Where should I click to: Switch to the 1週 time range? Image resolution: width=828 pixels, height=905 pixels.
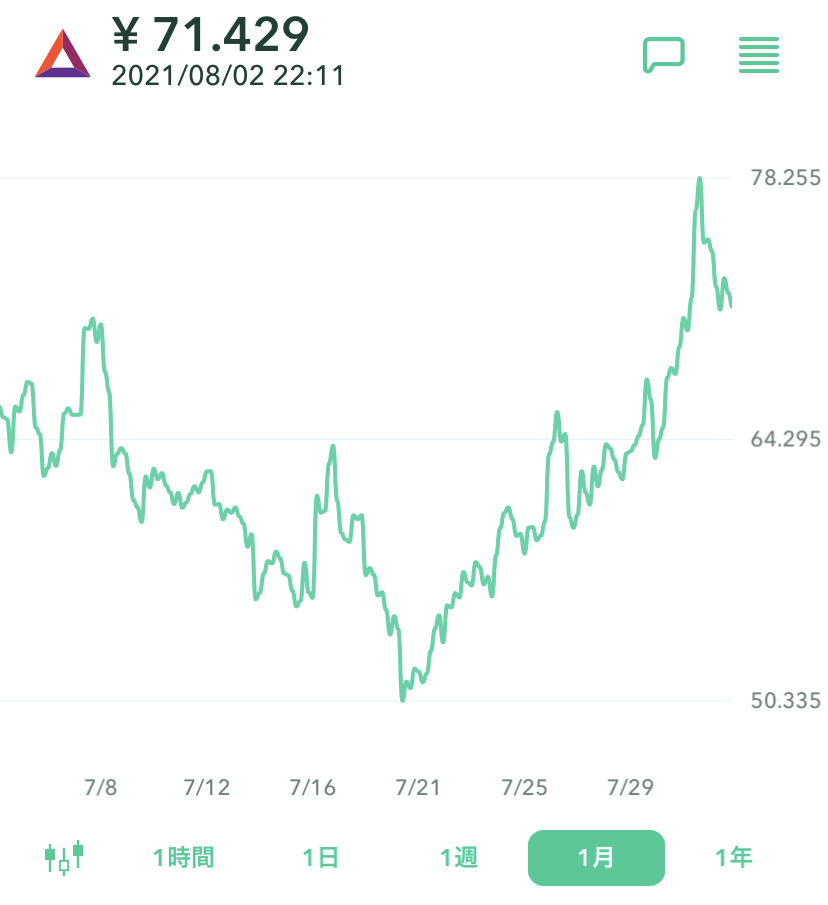[x=459, y=857]
